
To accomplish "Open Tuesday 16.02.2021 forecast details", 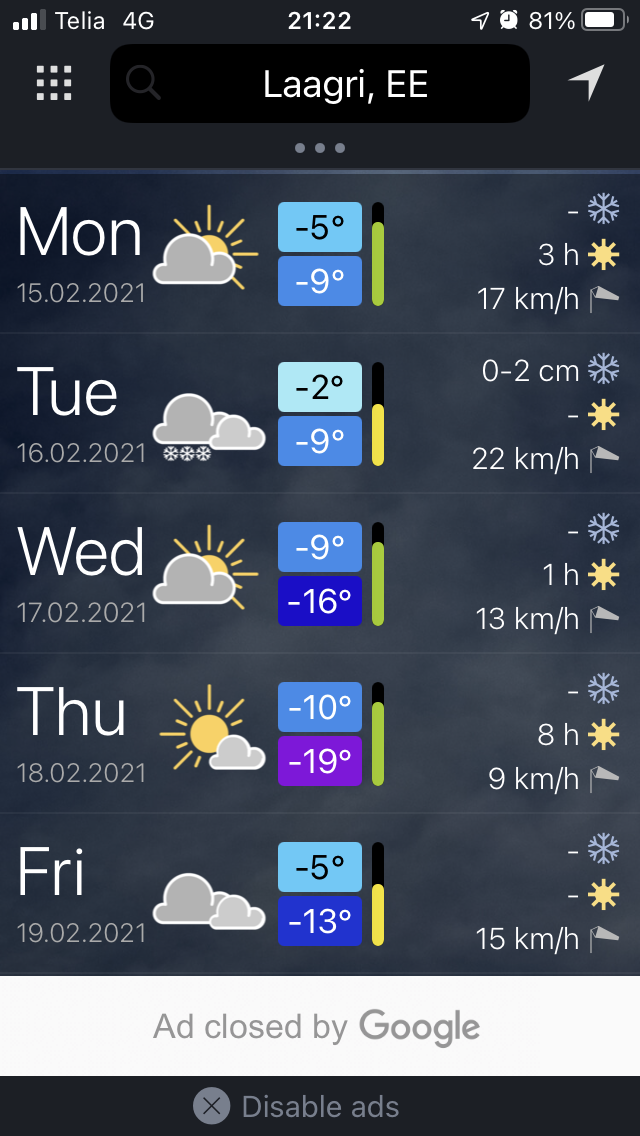I will click(320, 413).
